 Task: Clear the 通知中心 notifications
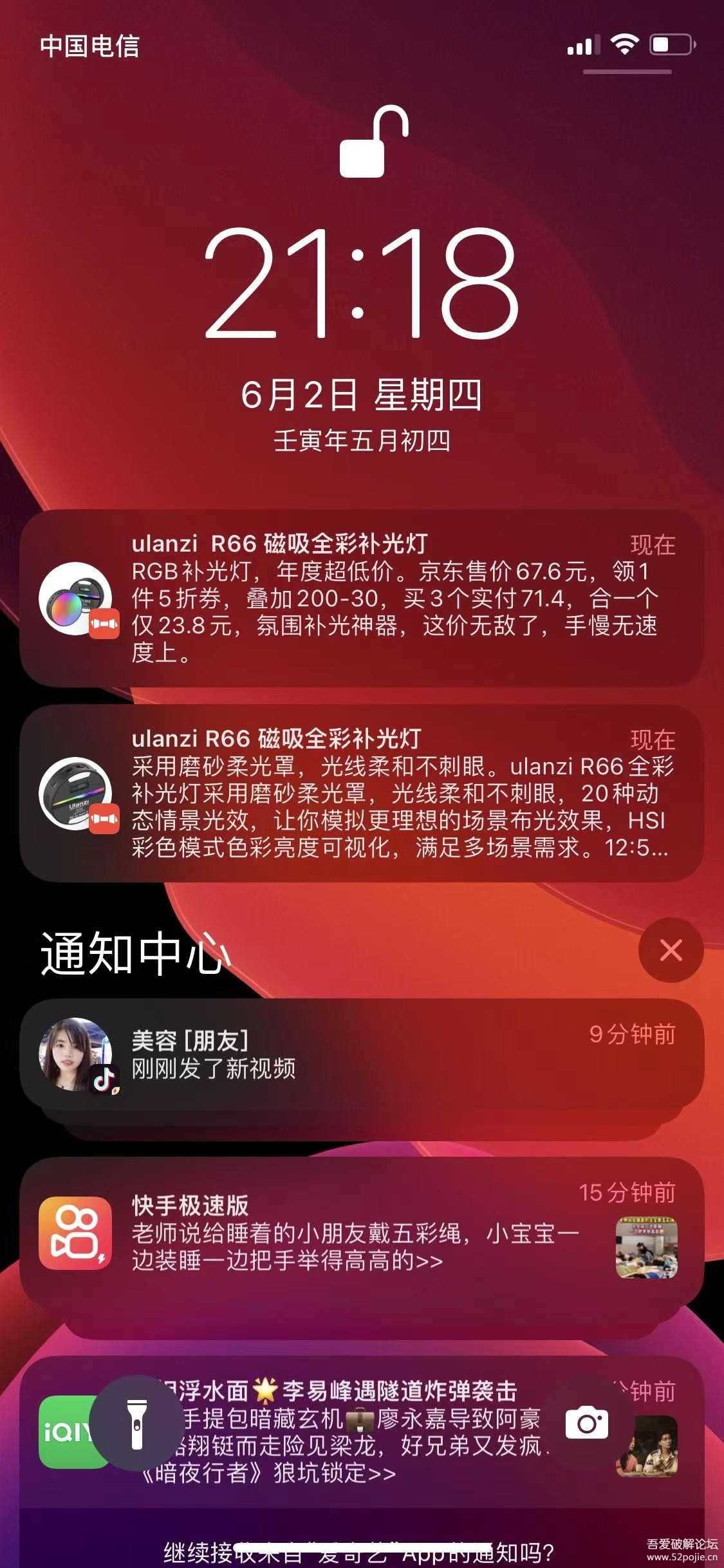(x=671, y=950)
